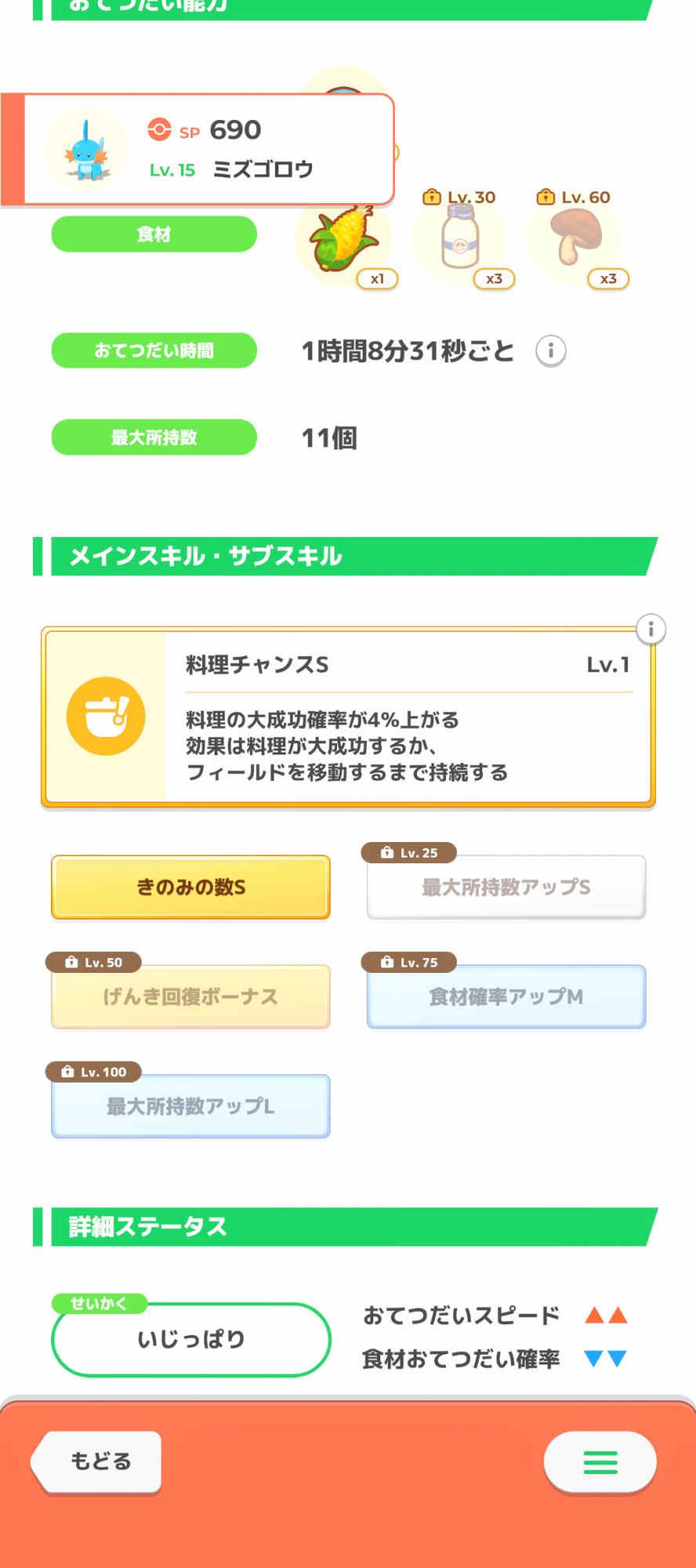Image resolution: width=696 pixels, height=1568 pixels.
Task: Open the いじっぱり nature details
Action: [x=190, y=1339]
